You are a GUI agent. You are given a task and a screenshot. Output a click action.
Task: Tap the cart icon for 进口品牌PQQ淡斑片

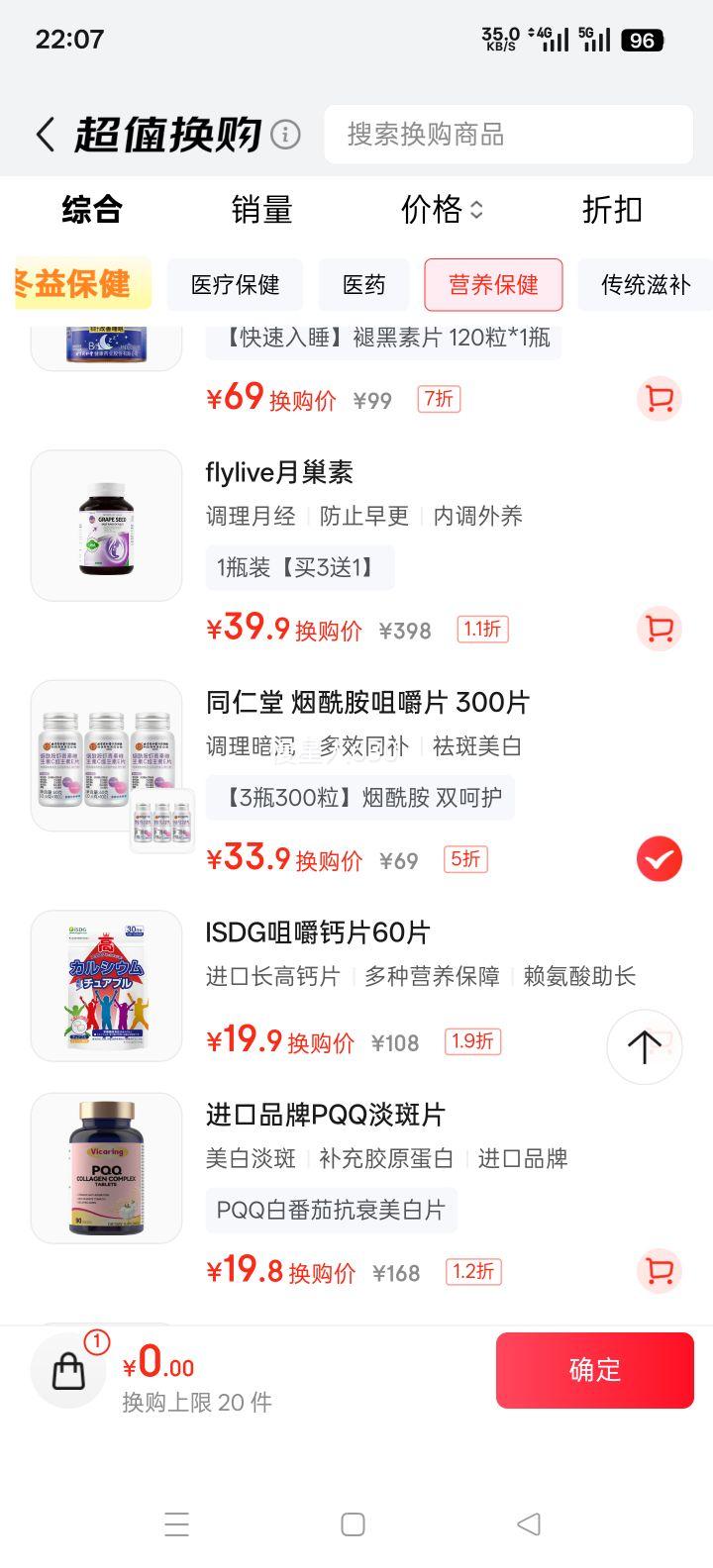coord(659,1271)
